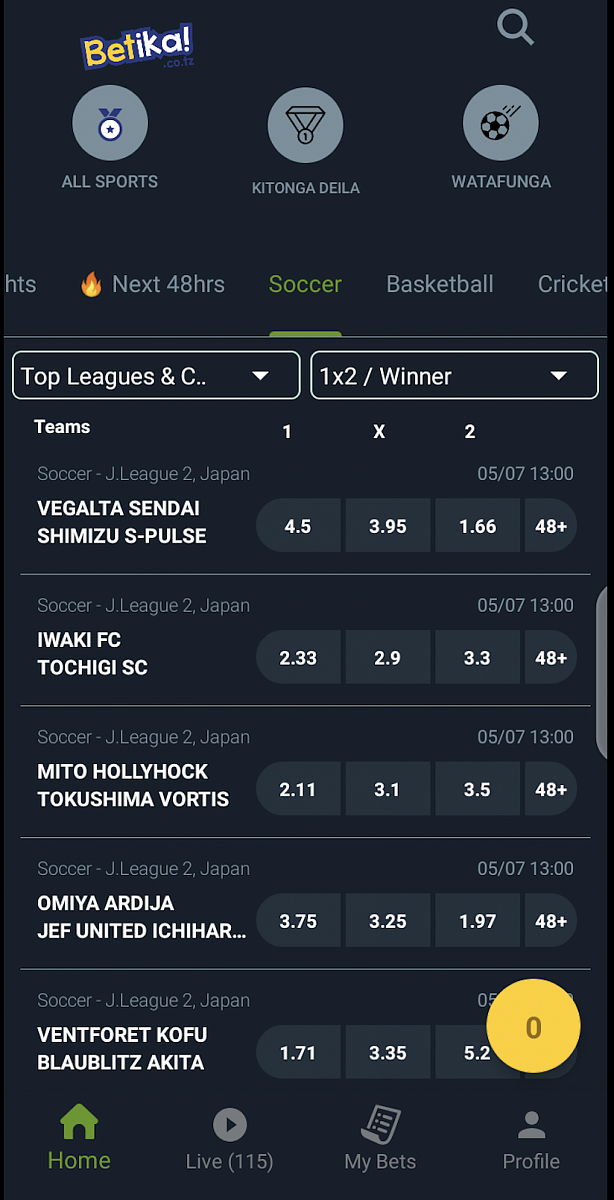This screenshot has height=1200, width=614.
Task: Open the yellow betslip counter button
Action: point(533,1026)
